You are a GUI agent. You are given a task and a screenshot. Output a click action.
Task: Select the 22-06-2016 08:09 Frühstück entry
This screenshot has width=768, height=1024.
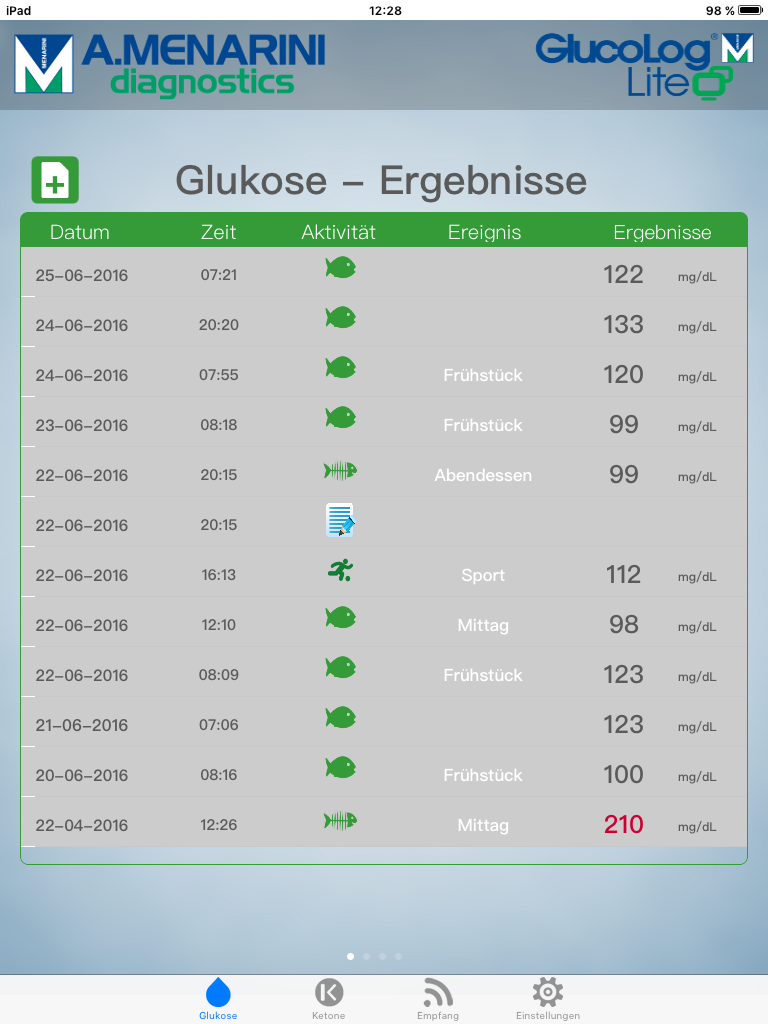tap(384, 674)
